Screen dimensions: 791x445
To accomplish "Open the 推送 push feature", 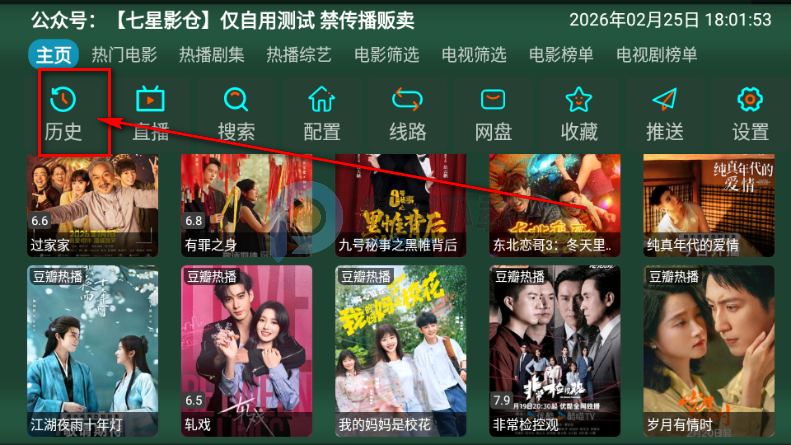I will point(665,113).
